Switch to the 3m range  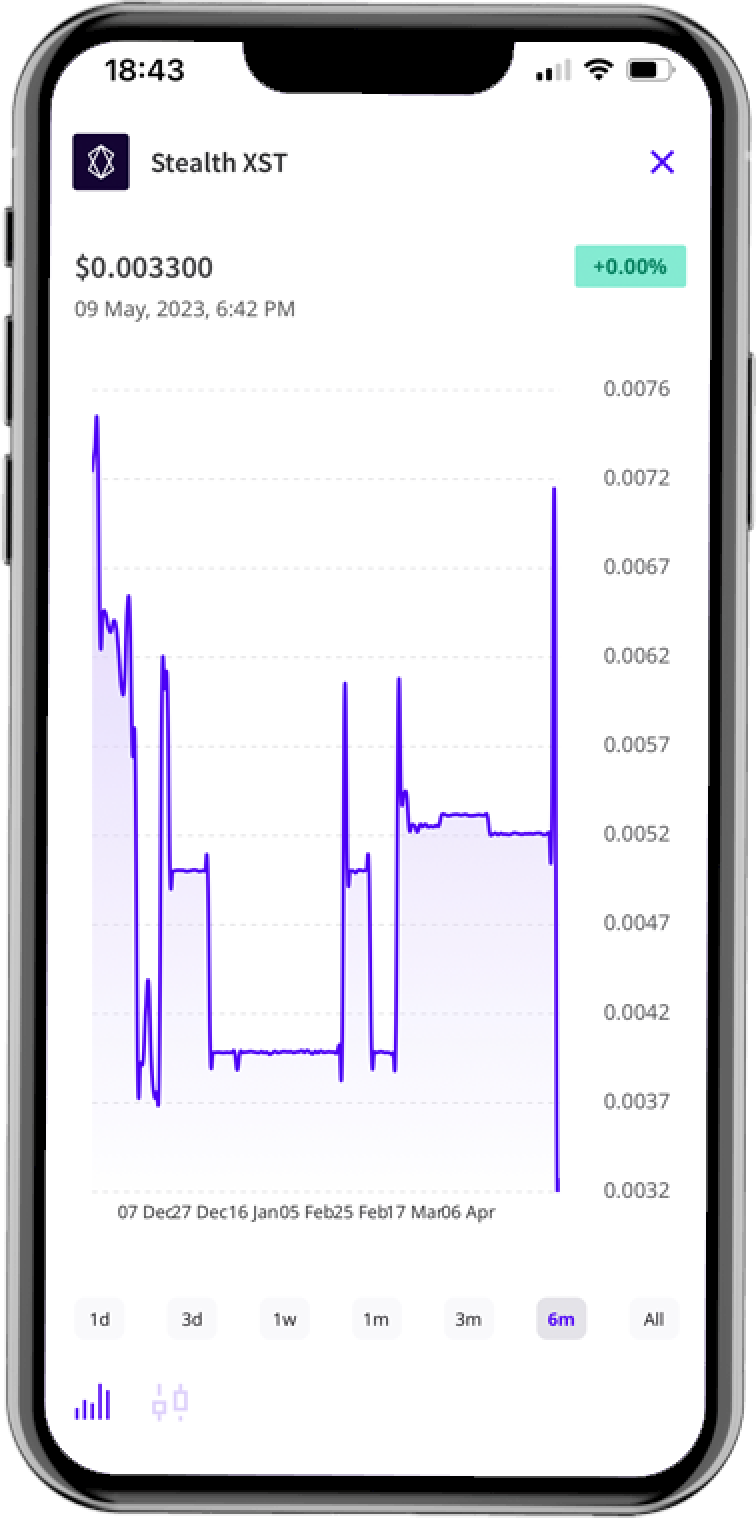pos(468,1319)
